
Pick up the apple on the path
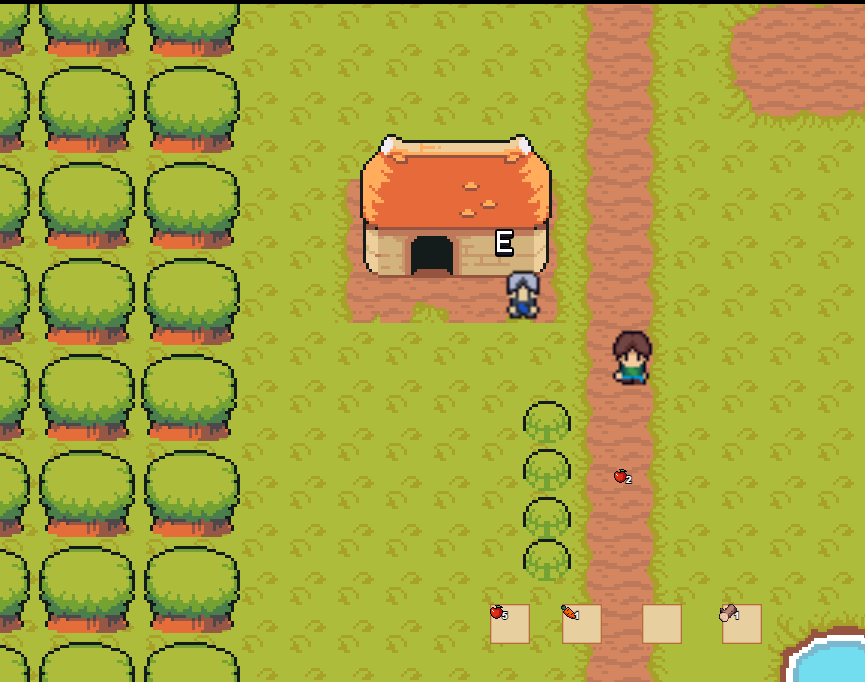coord(621,476)
